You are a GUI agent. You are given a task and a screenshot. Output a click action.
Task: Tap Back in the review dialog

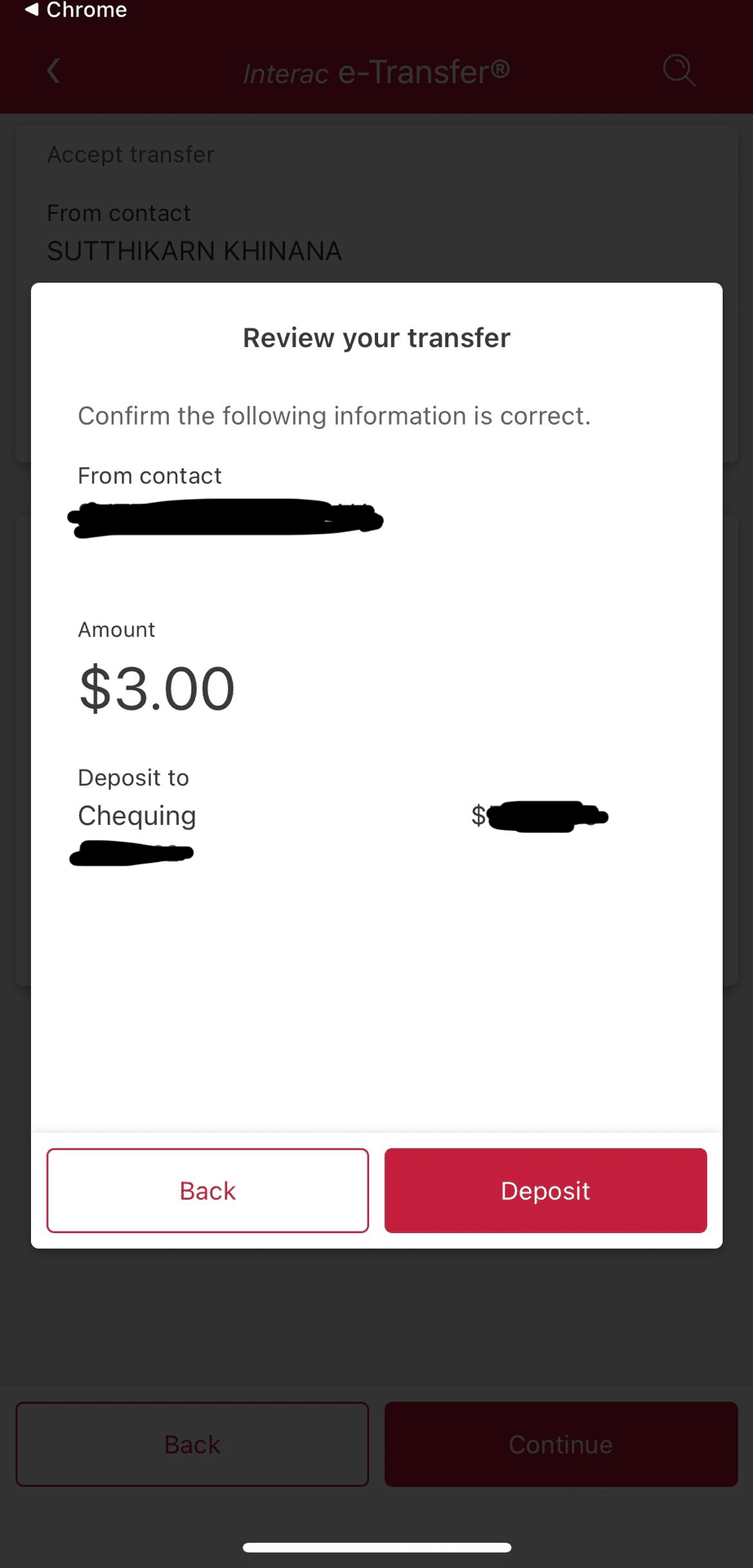coord(207,1190)
